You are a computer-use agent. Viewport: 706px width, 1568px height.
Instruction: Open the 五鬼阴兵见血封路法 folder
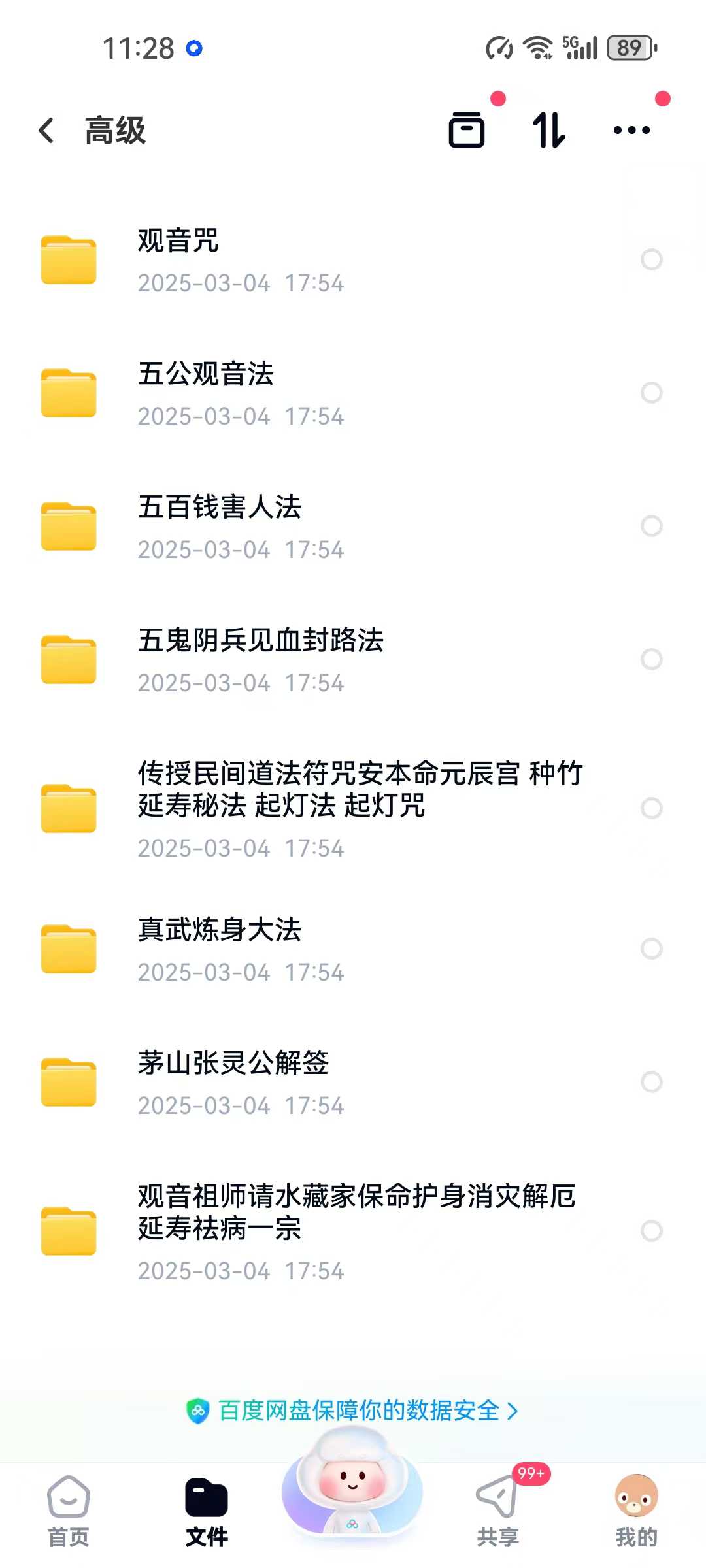(353, 660)
